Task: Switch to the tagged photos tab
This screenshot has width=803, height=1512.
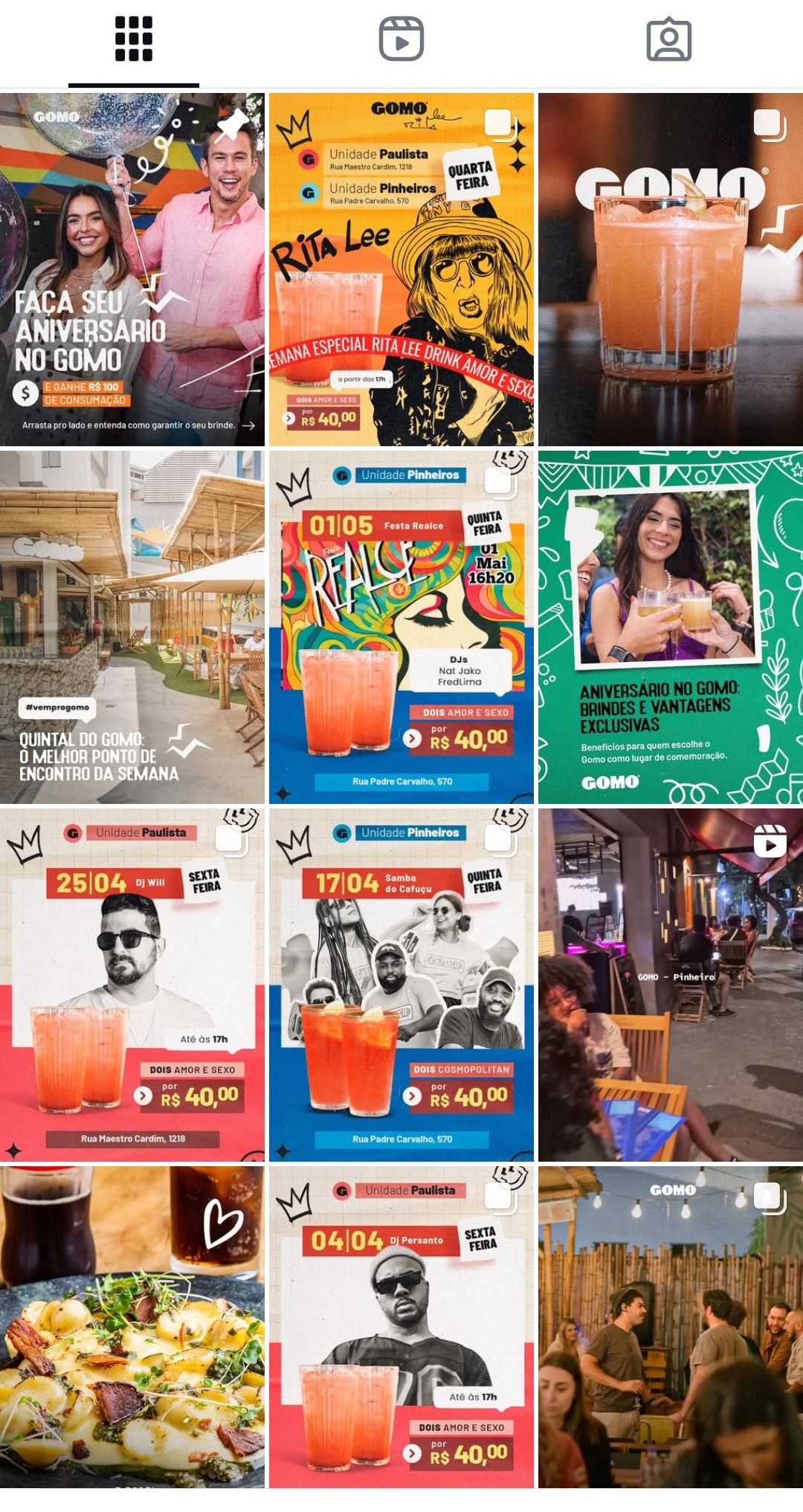Action: 668,39
